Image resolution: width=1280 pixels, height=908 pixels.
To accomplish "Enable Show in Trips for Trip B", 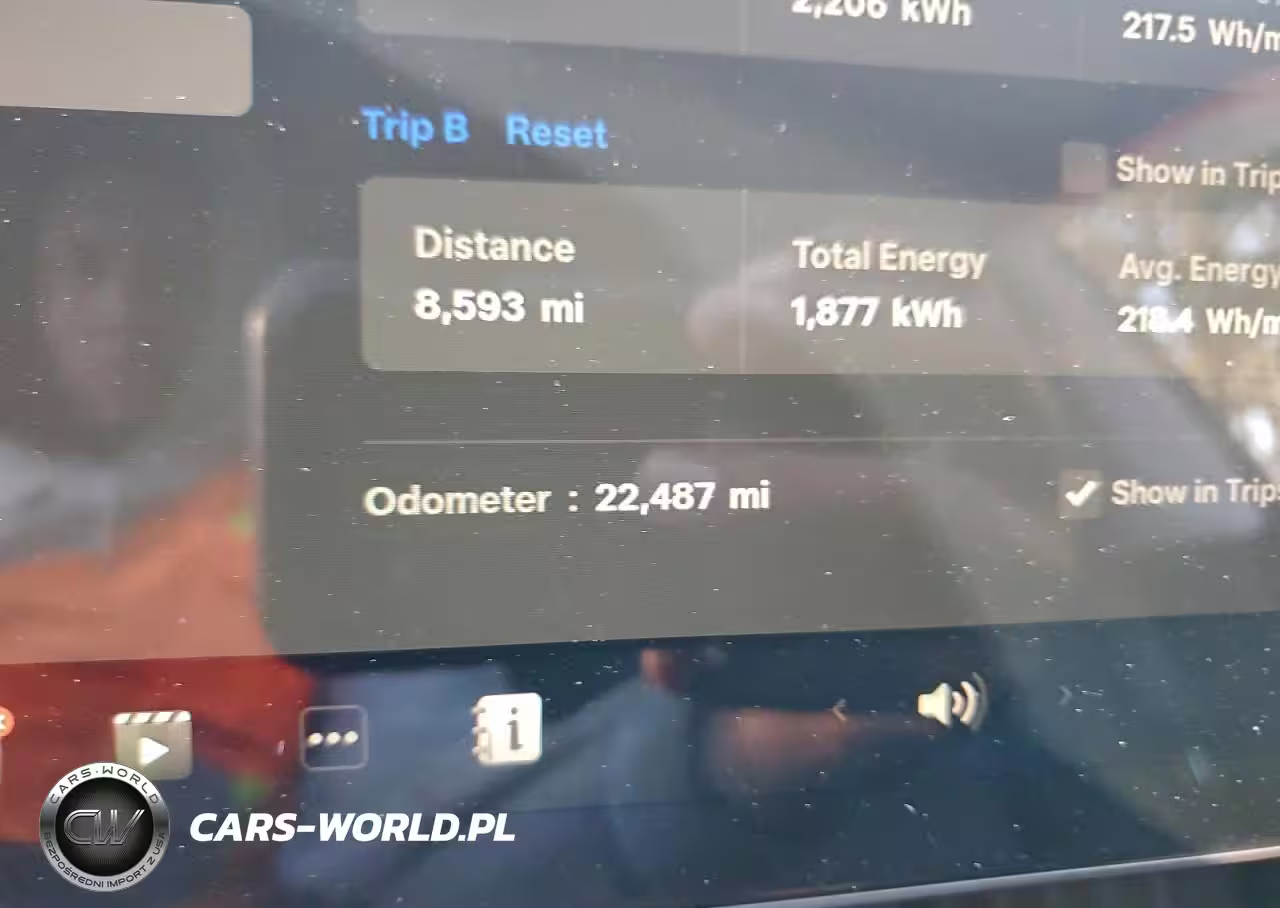I will click(x=1084, y=168).
